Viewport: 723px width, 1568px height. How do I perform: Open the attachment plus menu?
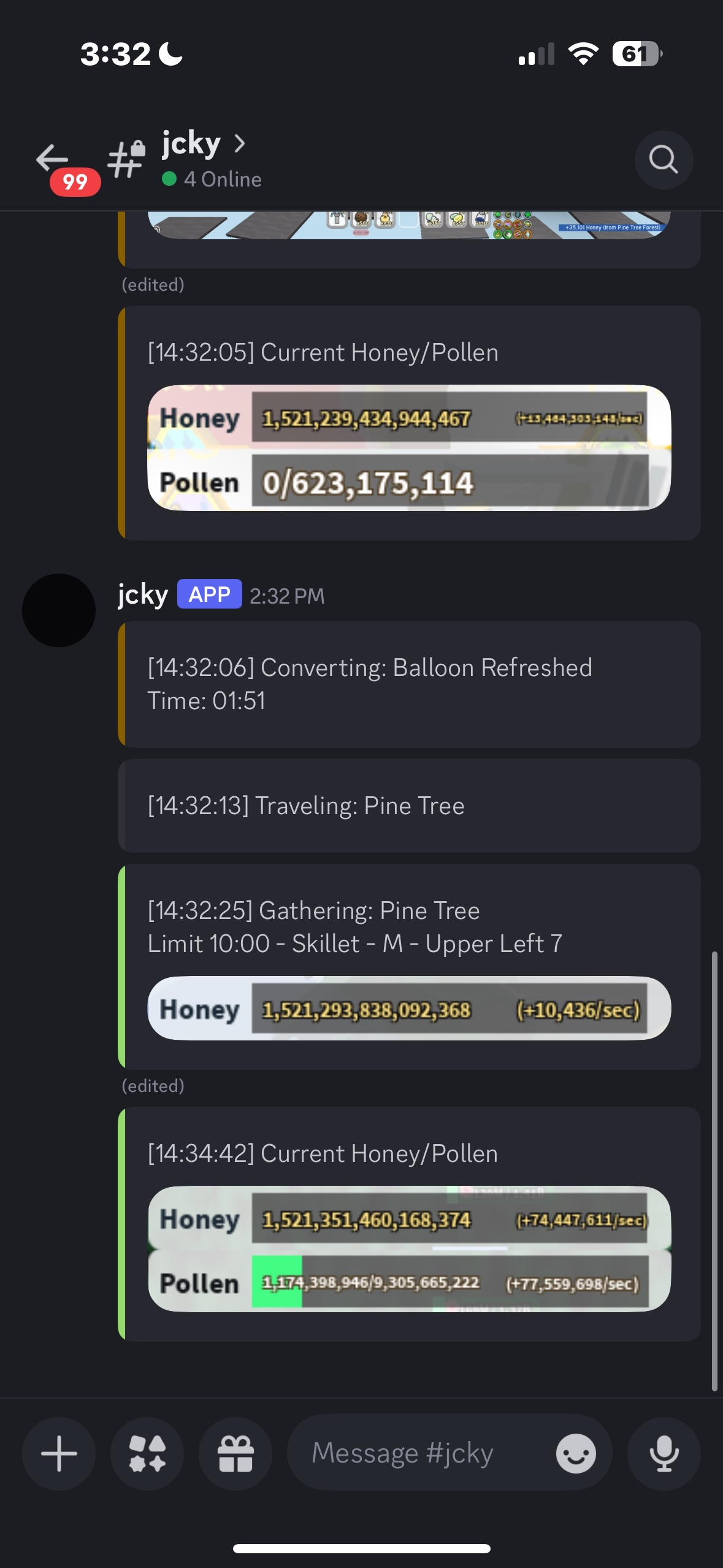click(x=59, y=1453)
